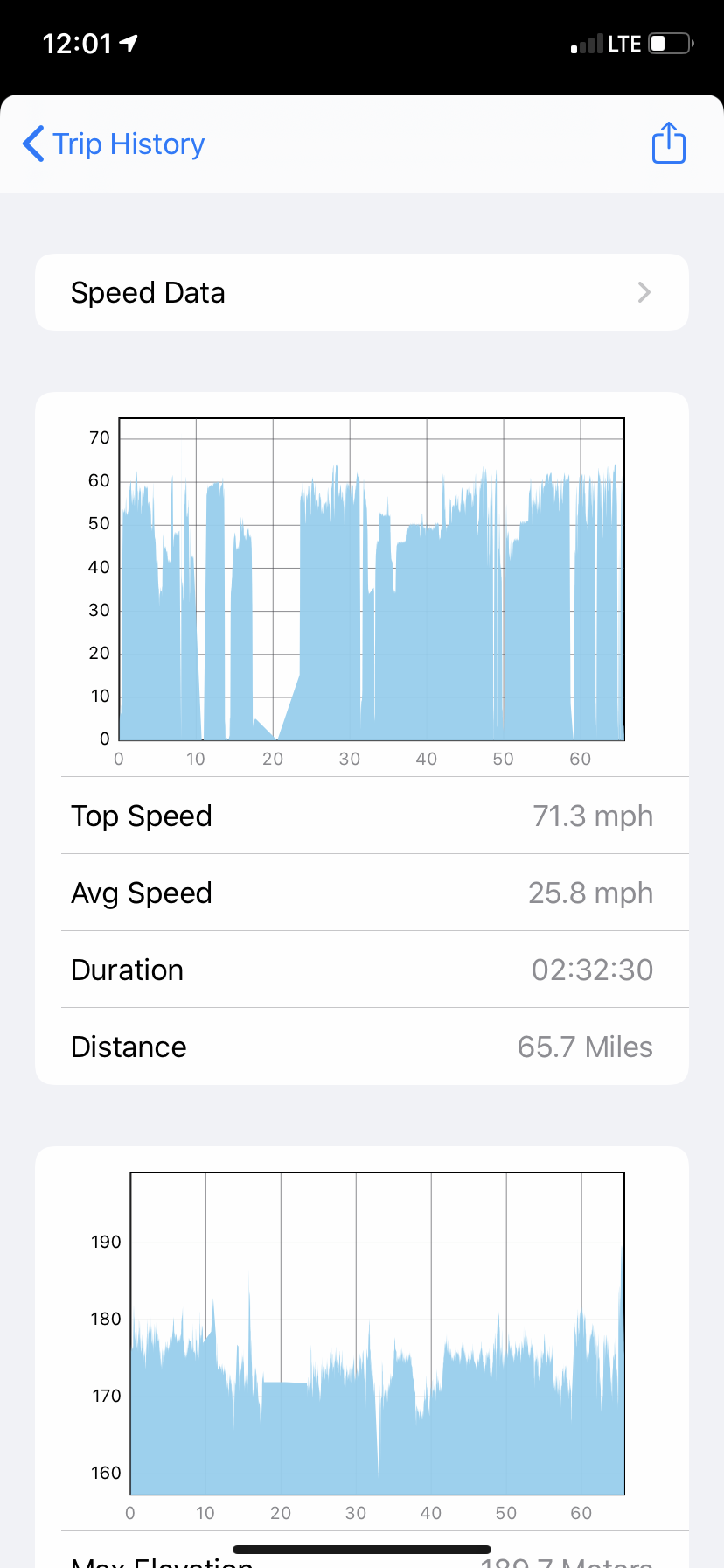Share this trip's data
The height and width of the screenshot is (1568, 724).
coord(669,143)
